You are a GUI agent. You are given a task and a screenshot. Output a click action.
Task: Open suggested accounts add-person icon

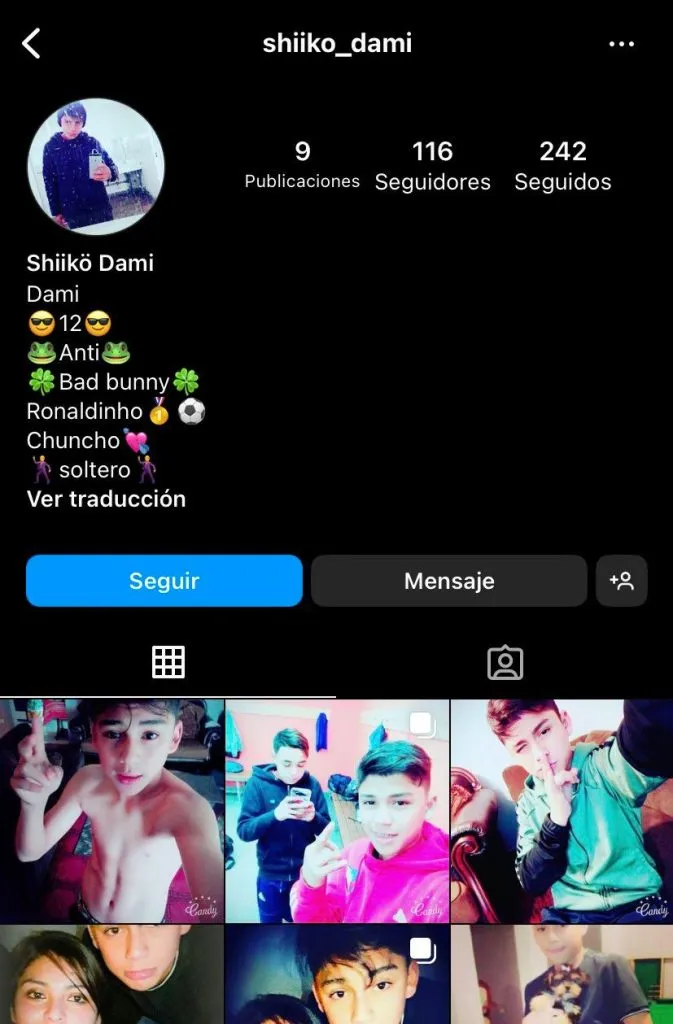[621, 581]
